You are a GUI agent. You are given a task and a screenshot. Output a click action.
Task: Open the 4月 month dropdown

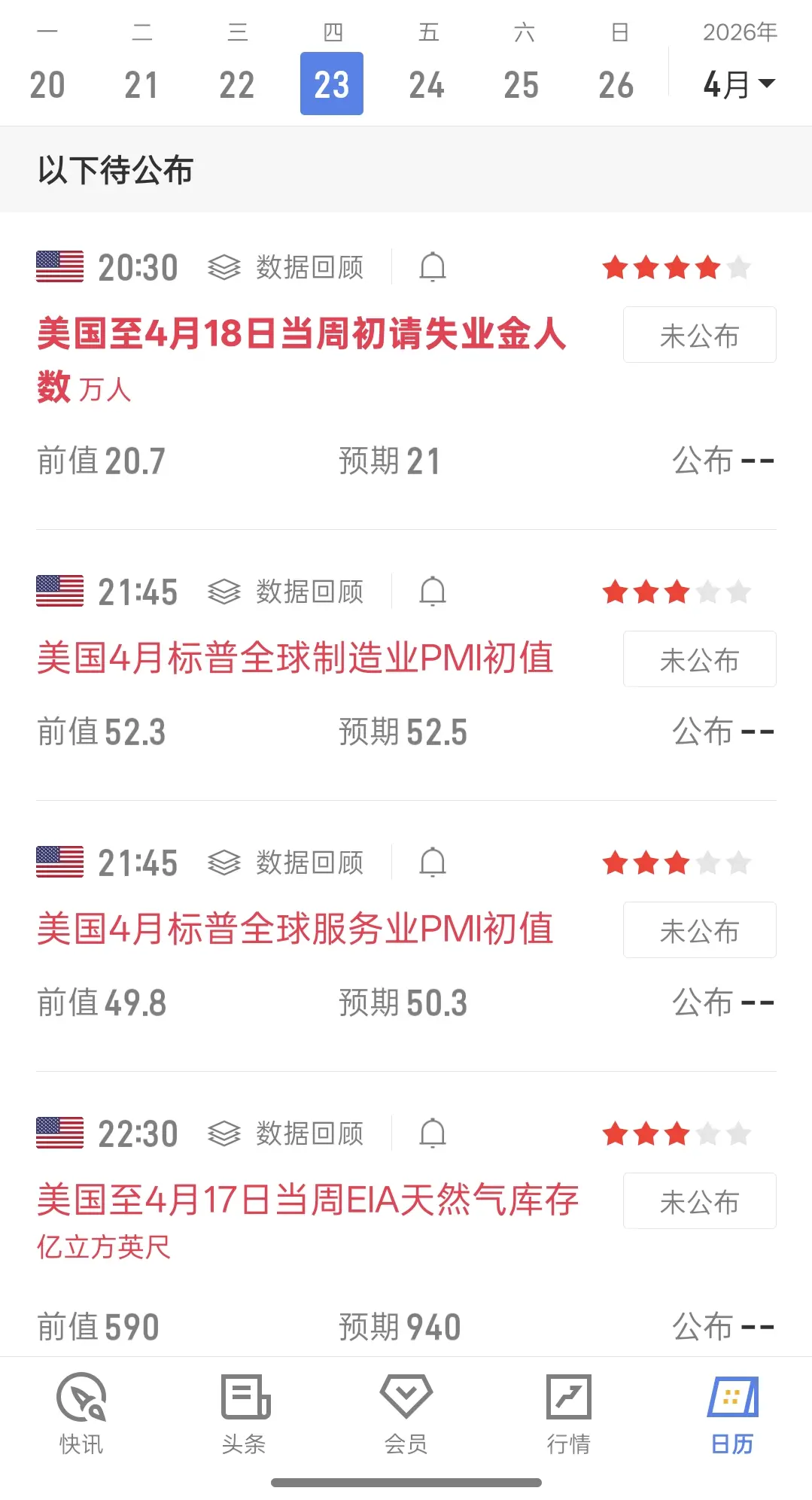point(739,84)
